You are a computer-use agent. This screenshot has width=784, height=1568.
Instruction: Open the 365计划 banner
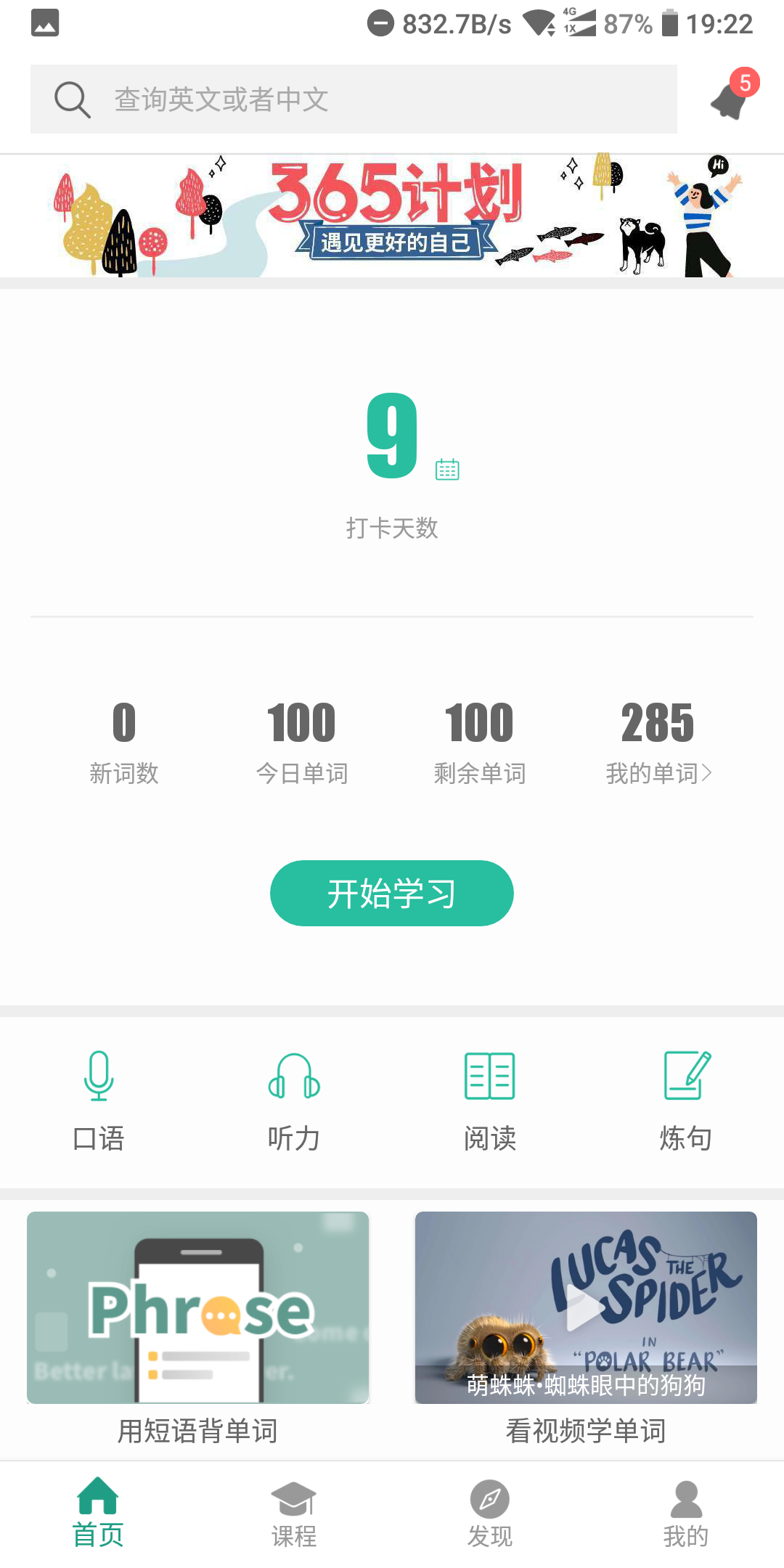392,216
